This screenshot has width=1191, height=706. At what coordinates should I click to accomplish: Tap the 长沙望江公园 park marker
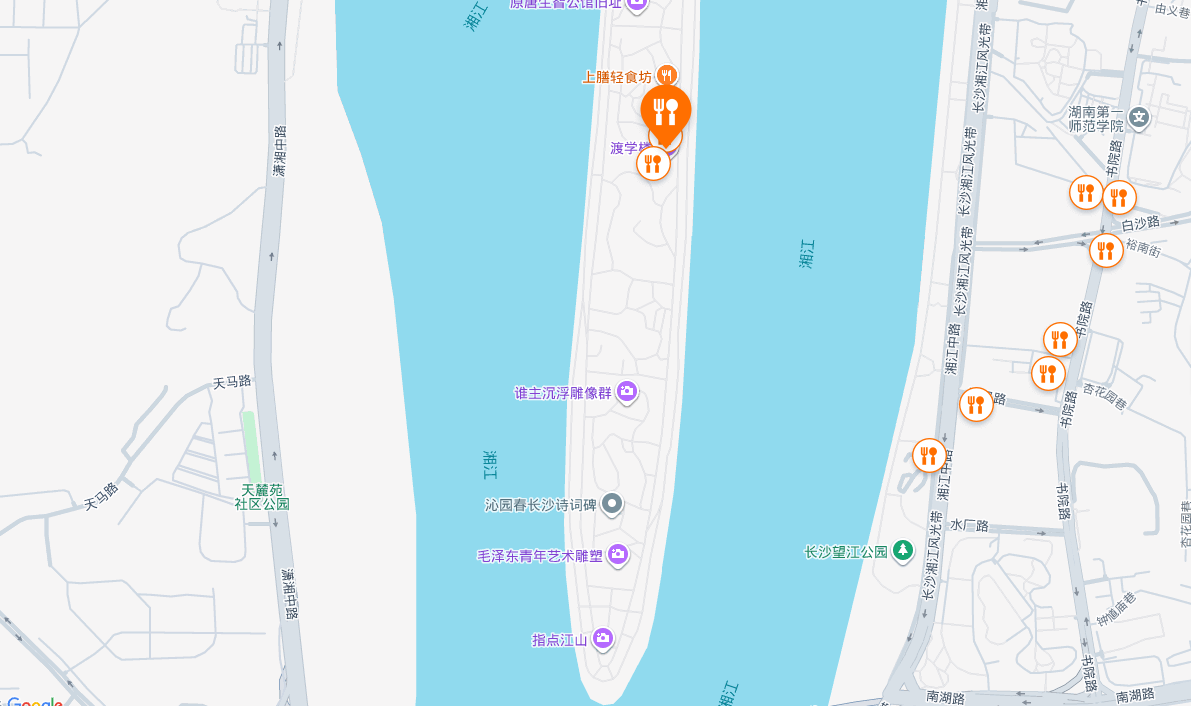[903, 550]
